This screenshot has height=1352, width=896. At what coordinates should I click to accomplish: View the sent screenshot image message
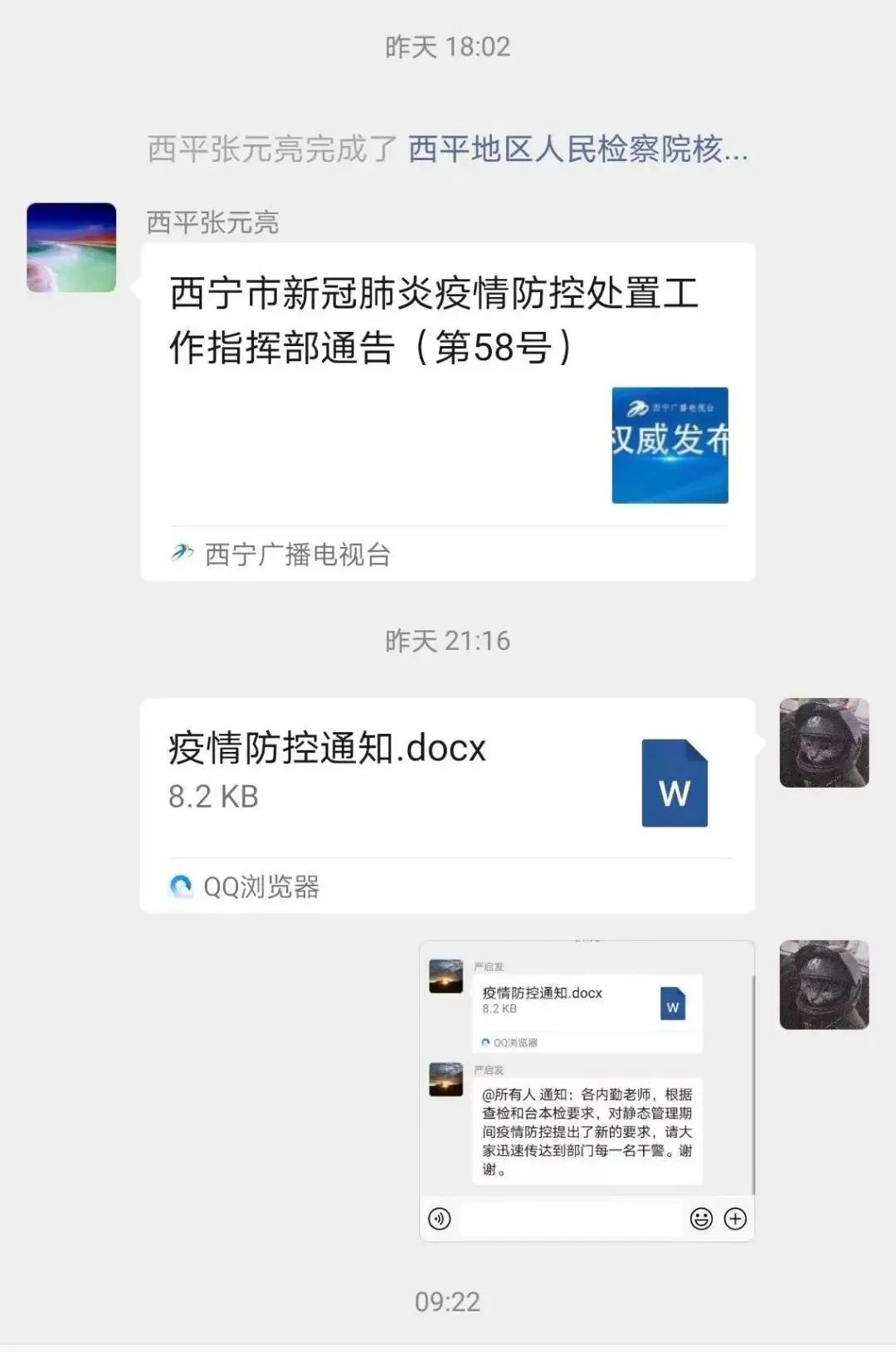click(x=587, y=1091)
